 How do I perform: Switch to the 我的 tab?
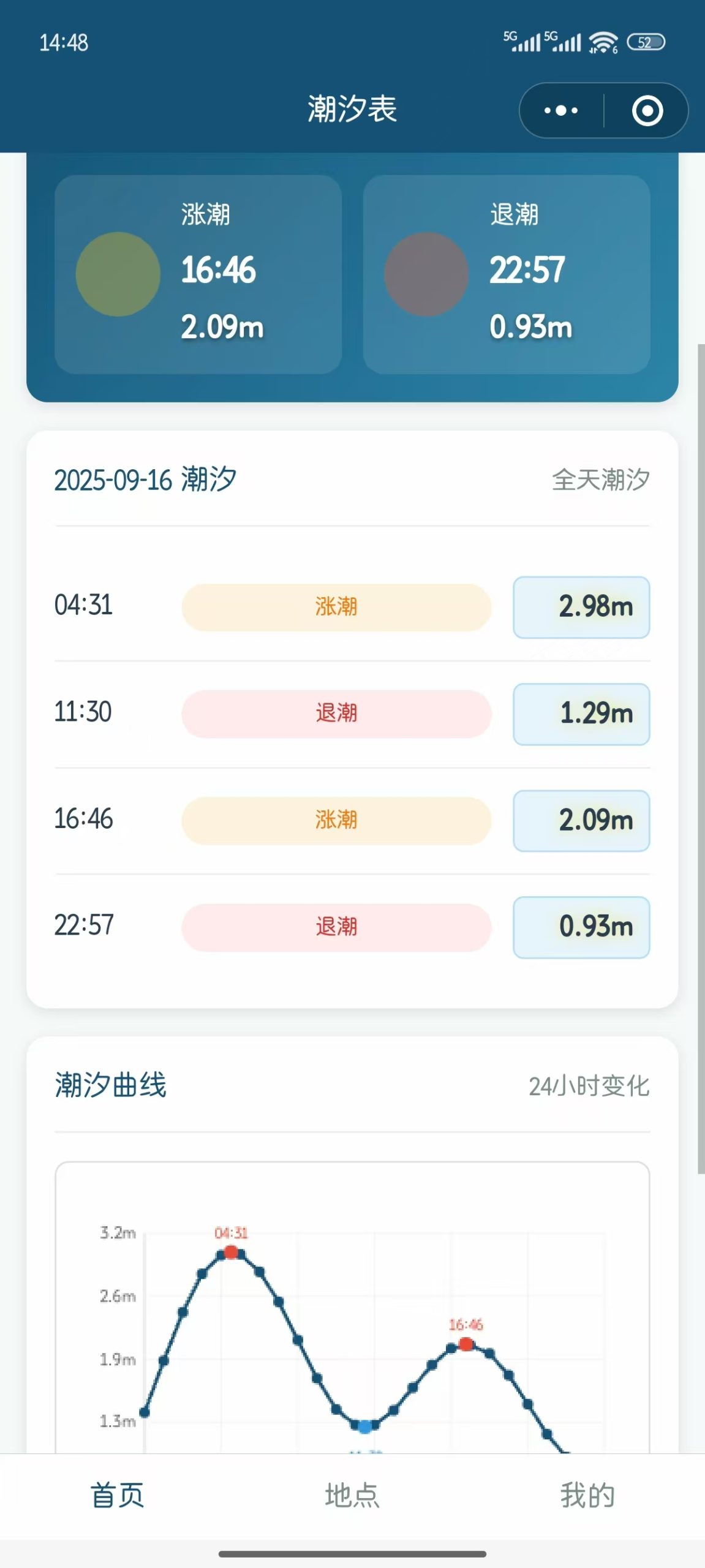click(x=587, y=1495)
